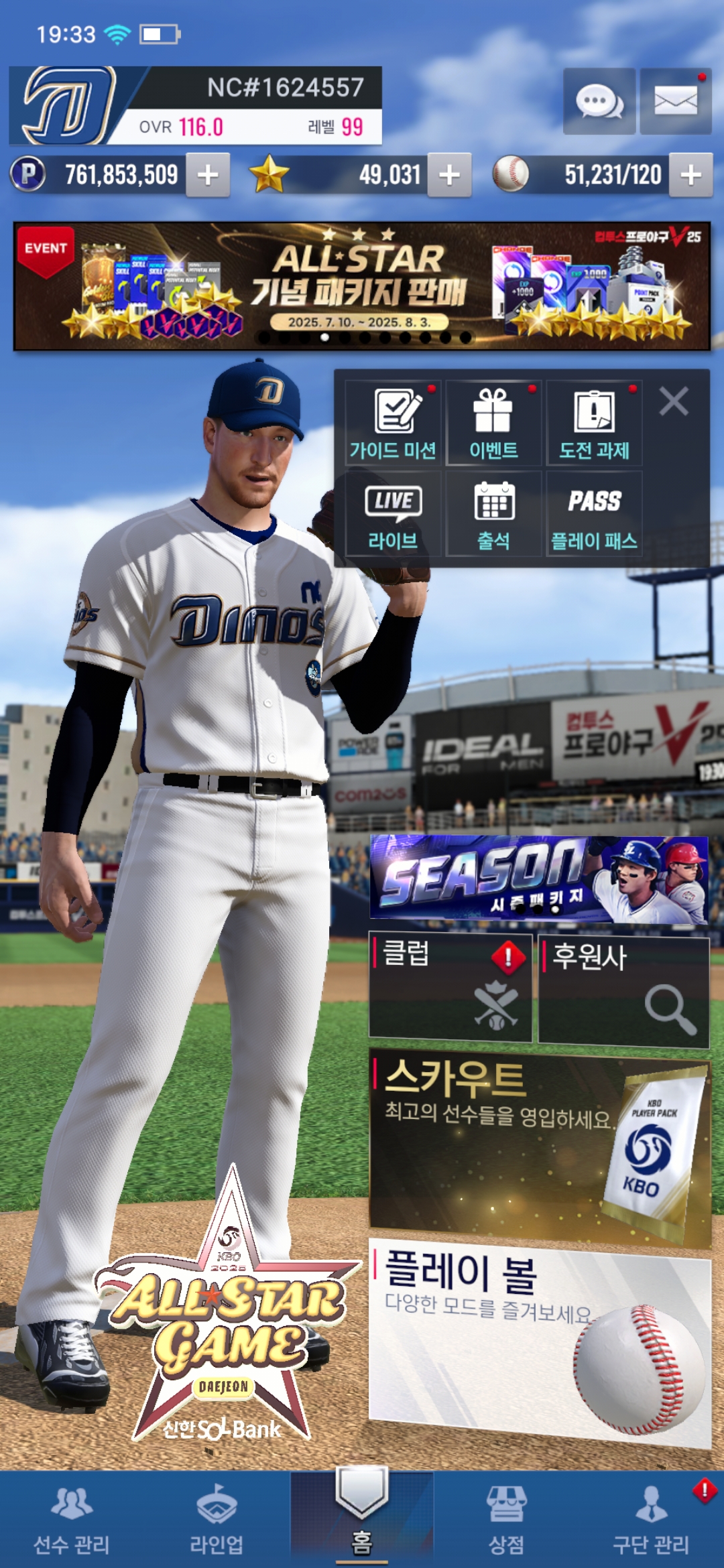Close the quick menu panel

click(673, 402)
